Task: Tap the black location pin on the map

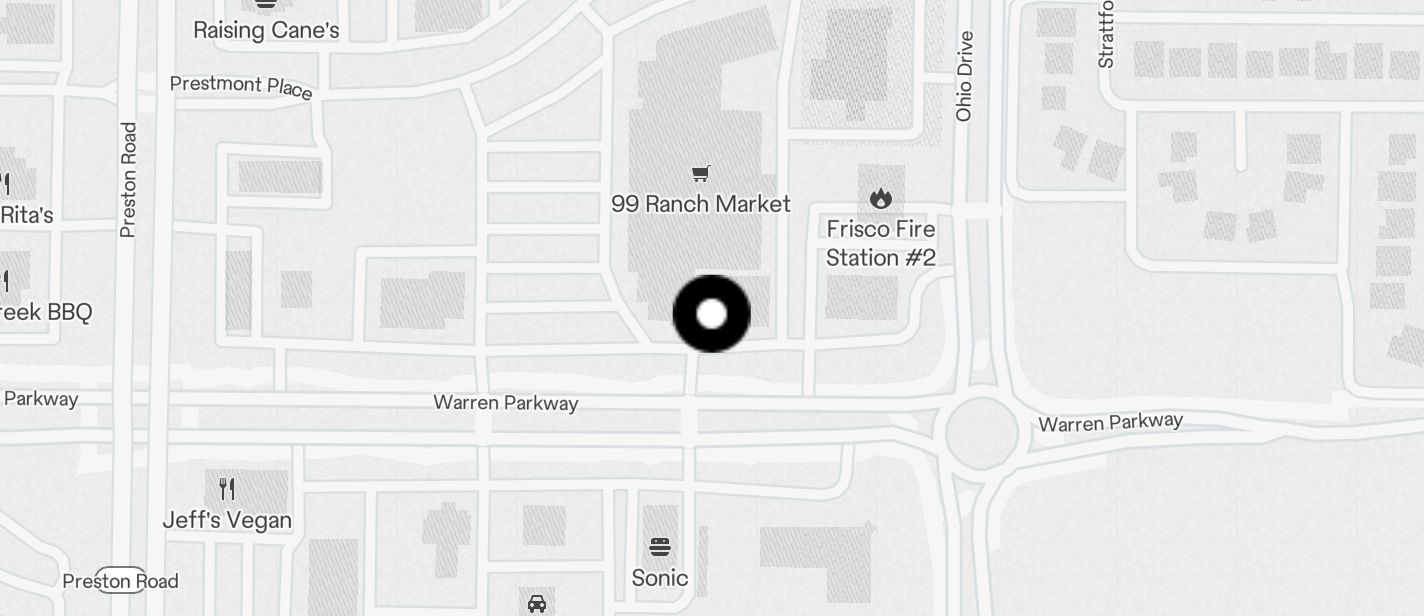Action: point(711,314)
